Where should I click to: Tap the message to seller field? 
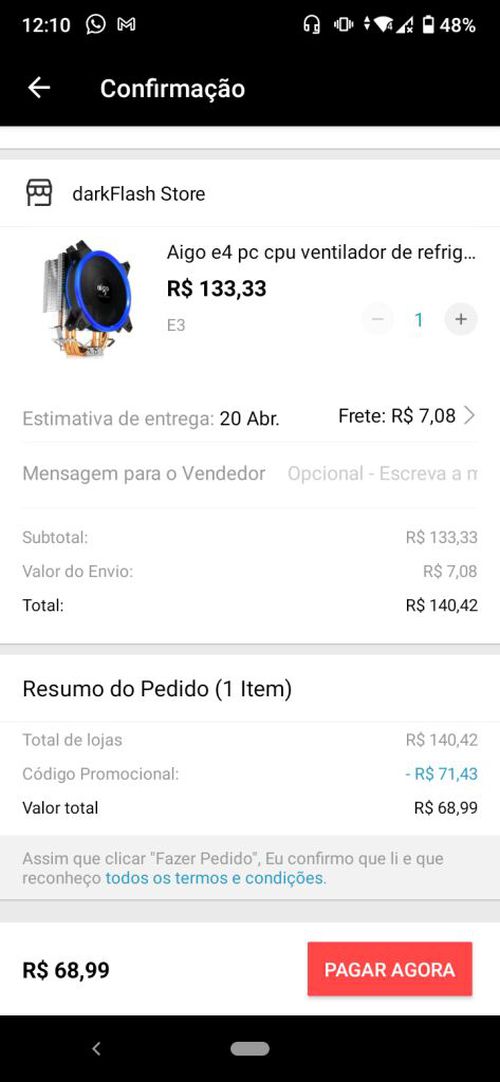click(x=382, y=474)
